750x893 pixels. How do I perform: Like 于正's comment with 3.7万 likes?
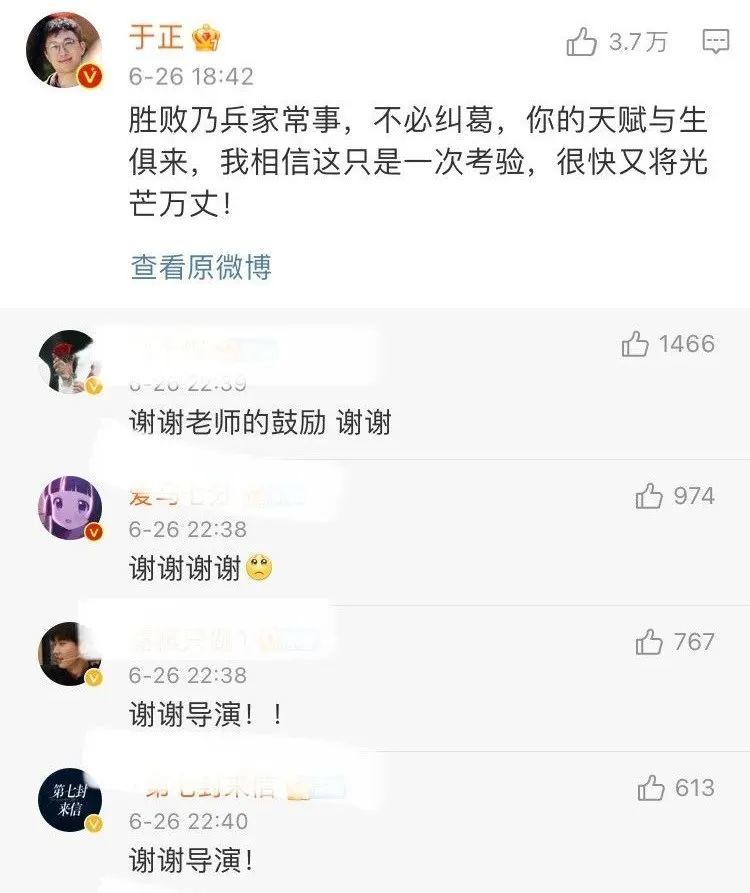click(x=582, y=42)
